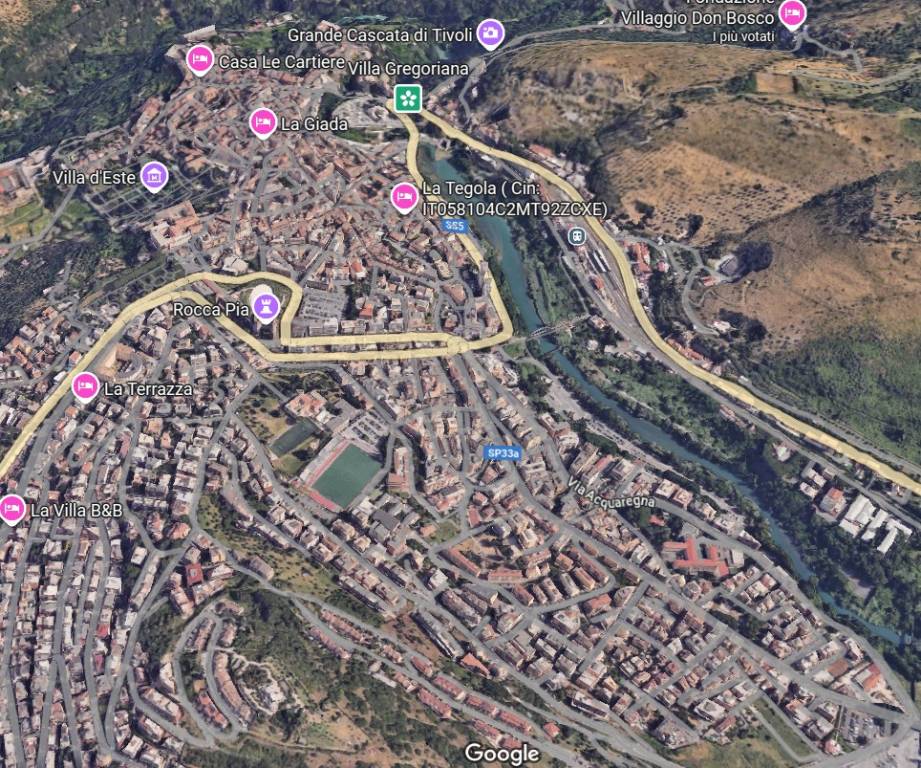921x768 pixels.
Task: Tap the La Tegola lodging pin
Action: click(x=404, y=197)
